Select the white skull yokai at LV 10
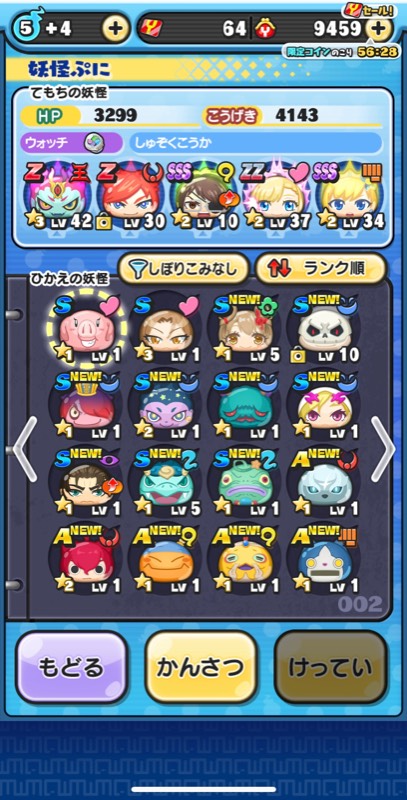The height and width of the screenshot is (800, 407). [x=324, y=330]
